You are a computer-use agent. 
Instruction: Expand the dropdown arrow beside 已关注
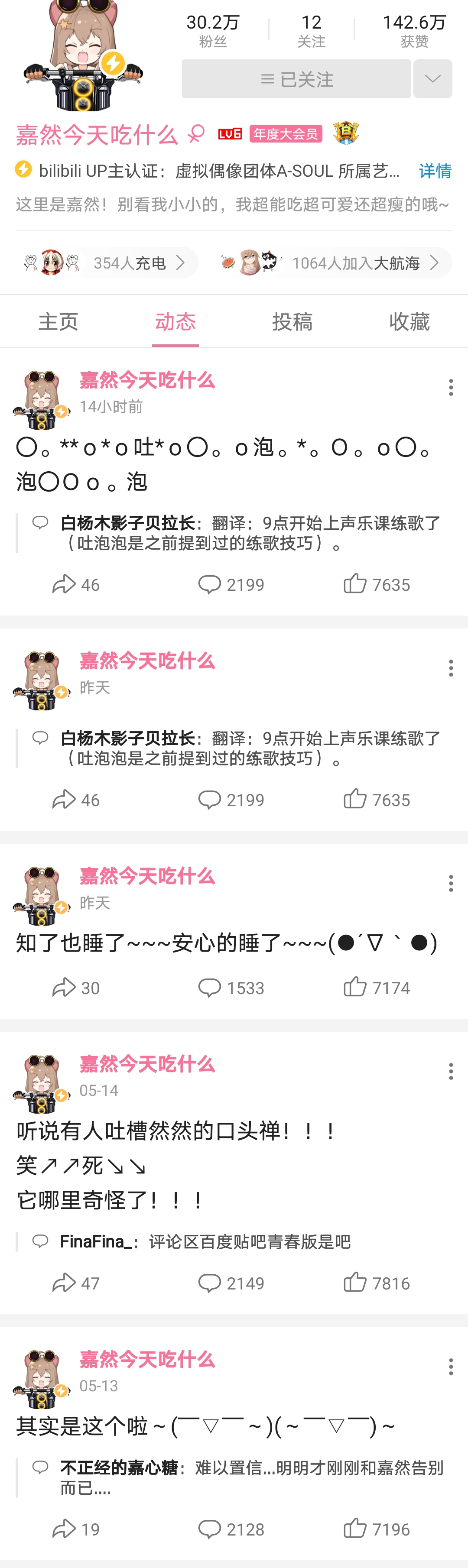click(x=433, y=79)
